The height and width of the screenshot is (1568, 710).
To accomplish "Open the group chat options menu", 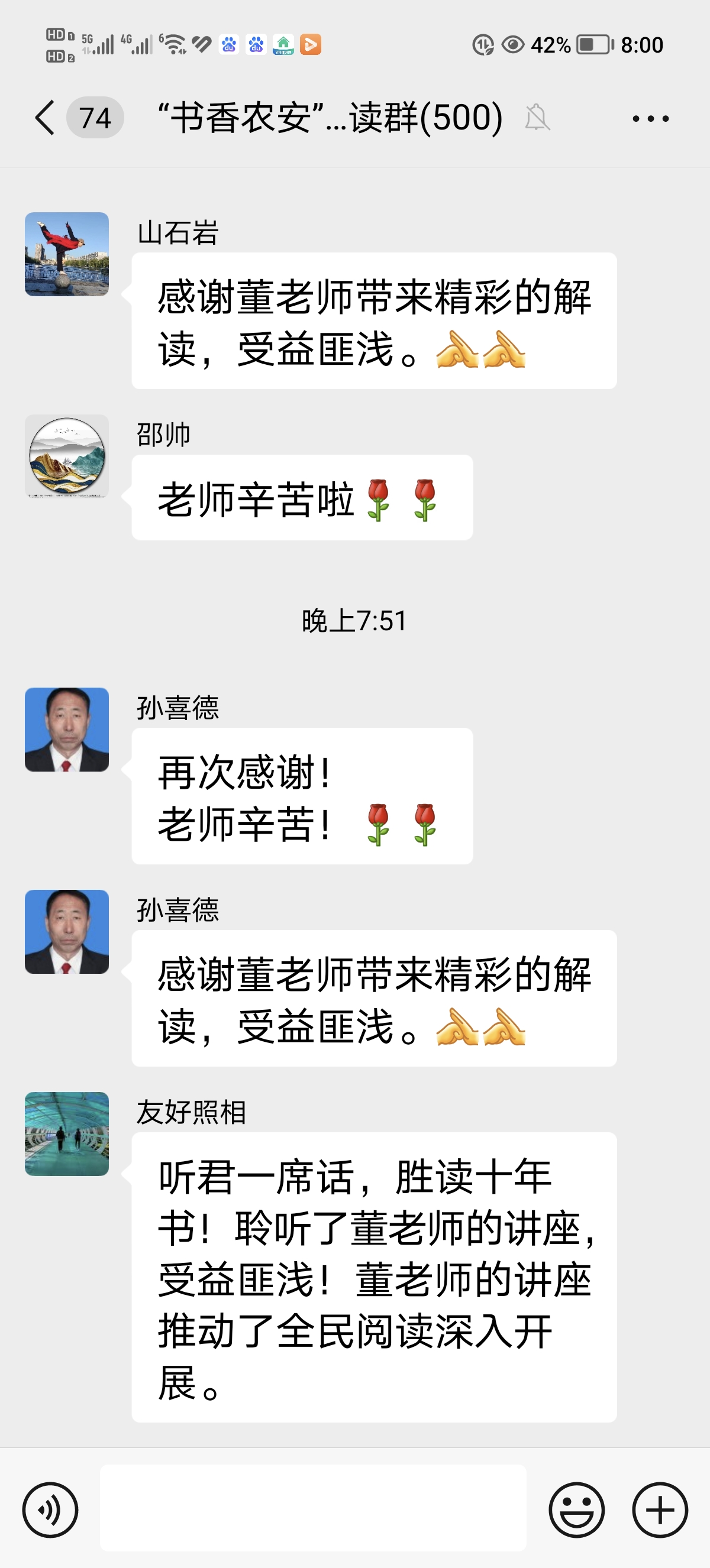I will click(650, 119).
